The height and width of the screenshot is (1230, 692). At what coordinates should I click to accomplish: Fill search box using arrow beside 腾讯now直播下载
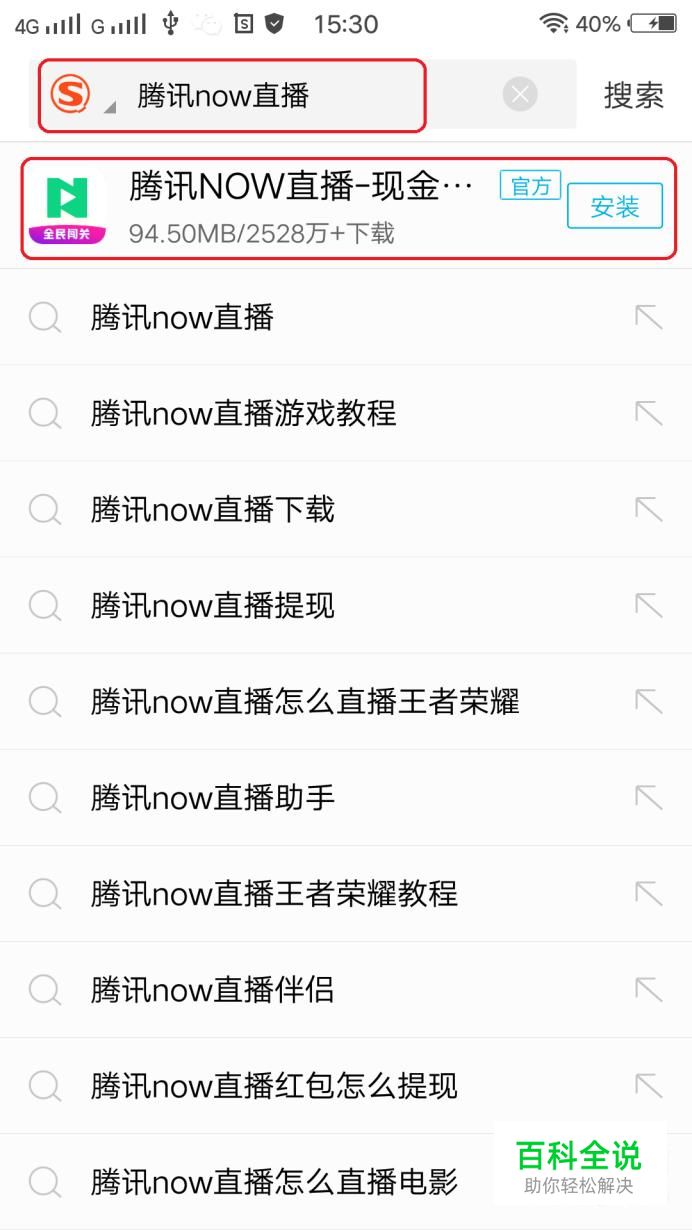click(648, 509)
